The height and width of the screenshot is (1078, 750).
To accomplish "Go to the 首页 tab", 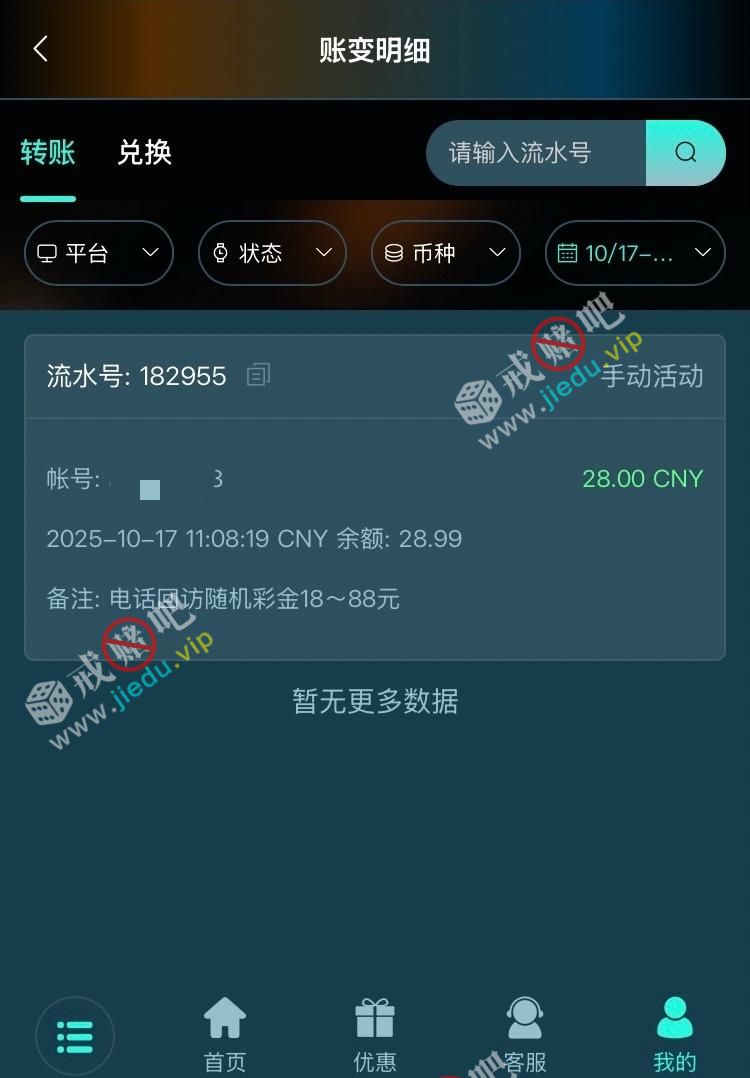I will pyautogui.click(x=225, y=1035).
